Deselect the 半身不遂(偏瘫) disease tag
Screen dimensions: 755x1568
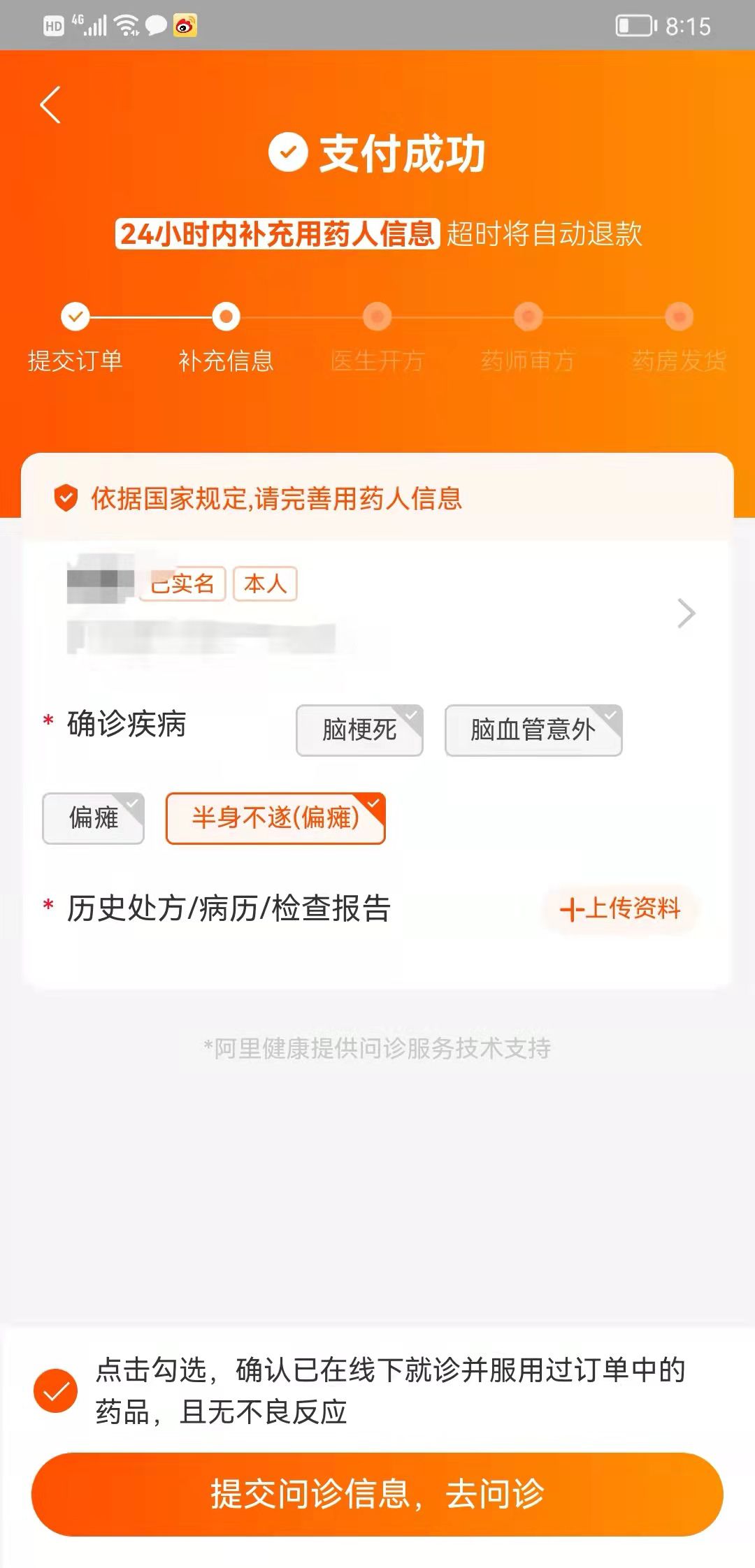pos(275,819)
